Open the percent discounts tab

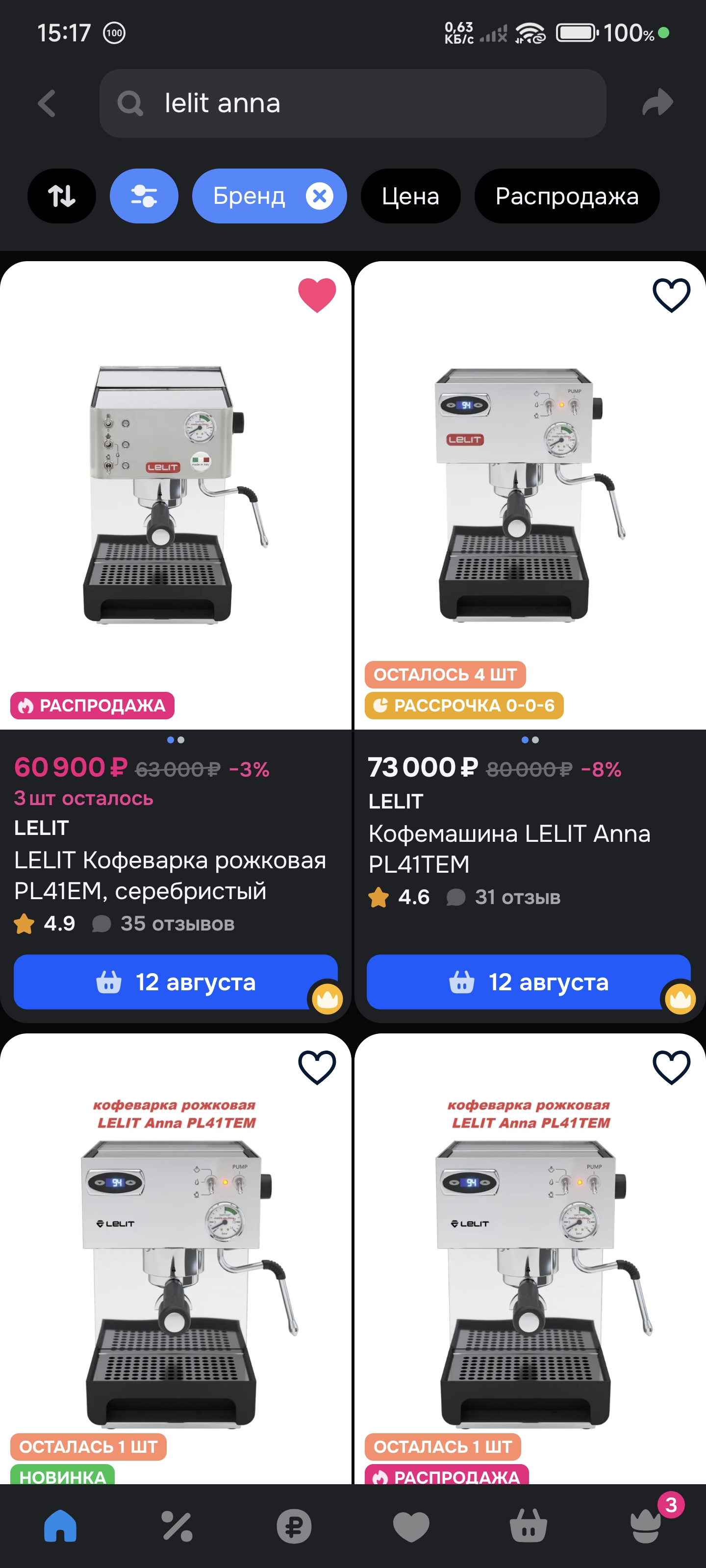pos(177,1526)
